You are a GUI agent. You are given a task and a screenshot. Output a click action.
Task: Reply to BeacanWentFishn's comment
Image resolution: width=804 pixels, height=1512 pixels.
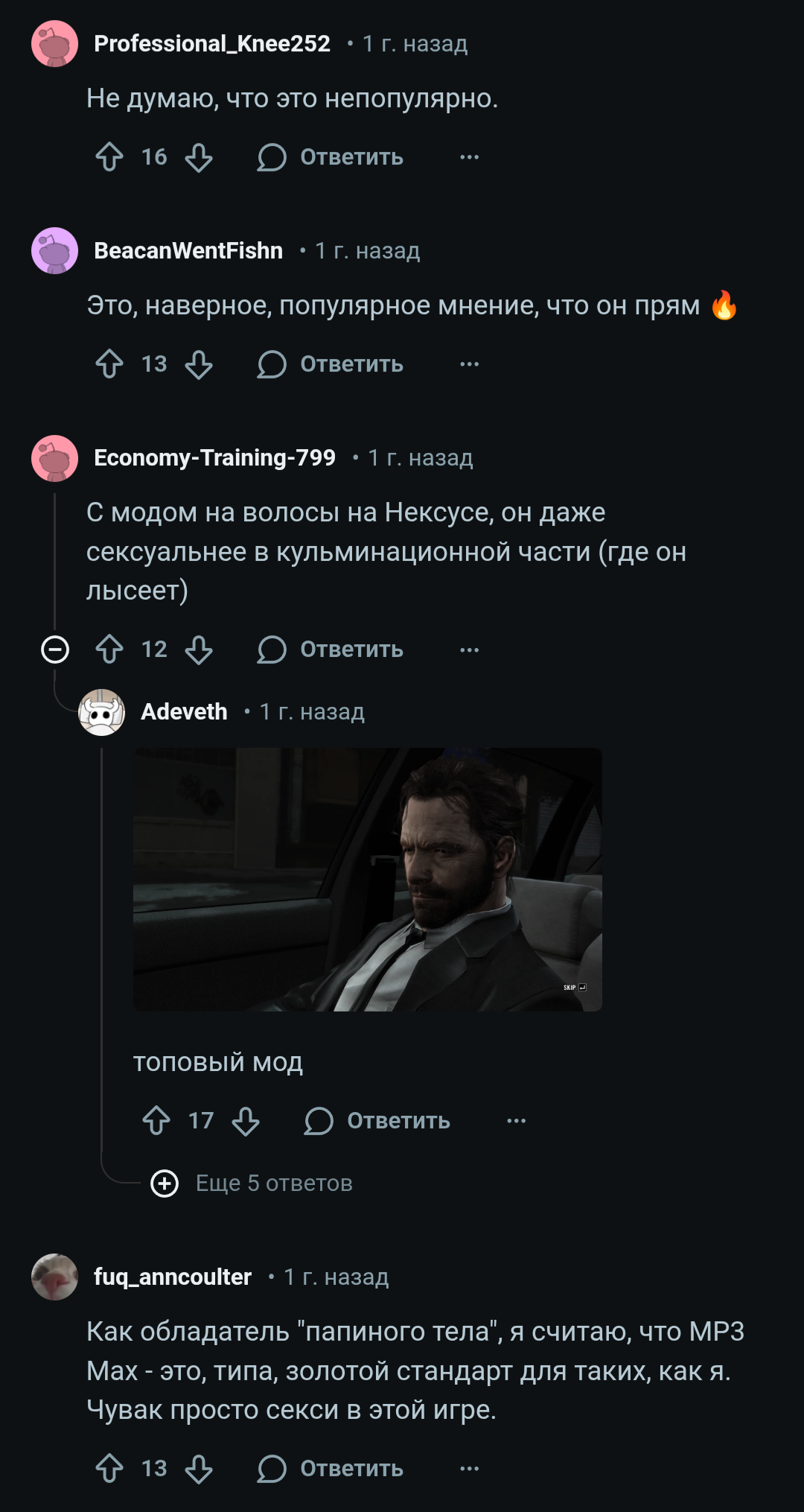(331, 364)
